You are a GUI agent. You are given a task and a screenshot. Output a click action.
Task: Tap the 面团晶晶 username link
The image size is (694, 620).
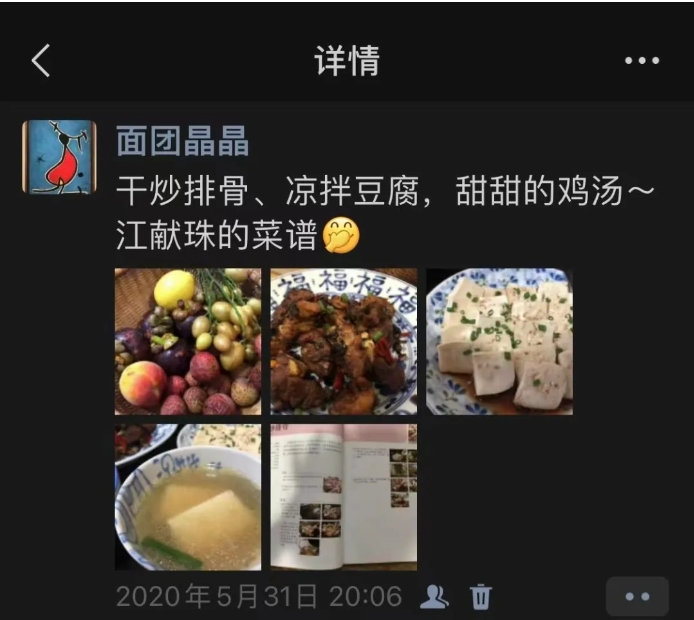coord(181,141)
